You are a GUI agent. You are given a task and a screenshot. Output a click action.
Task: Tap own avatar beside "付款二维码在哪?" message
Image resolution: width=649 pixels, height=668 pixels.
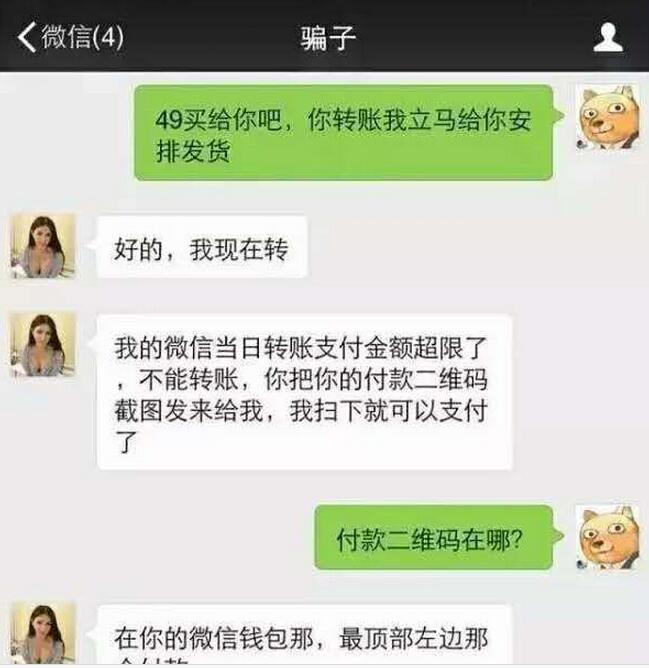point(607,536)
